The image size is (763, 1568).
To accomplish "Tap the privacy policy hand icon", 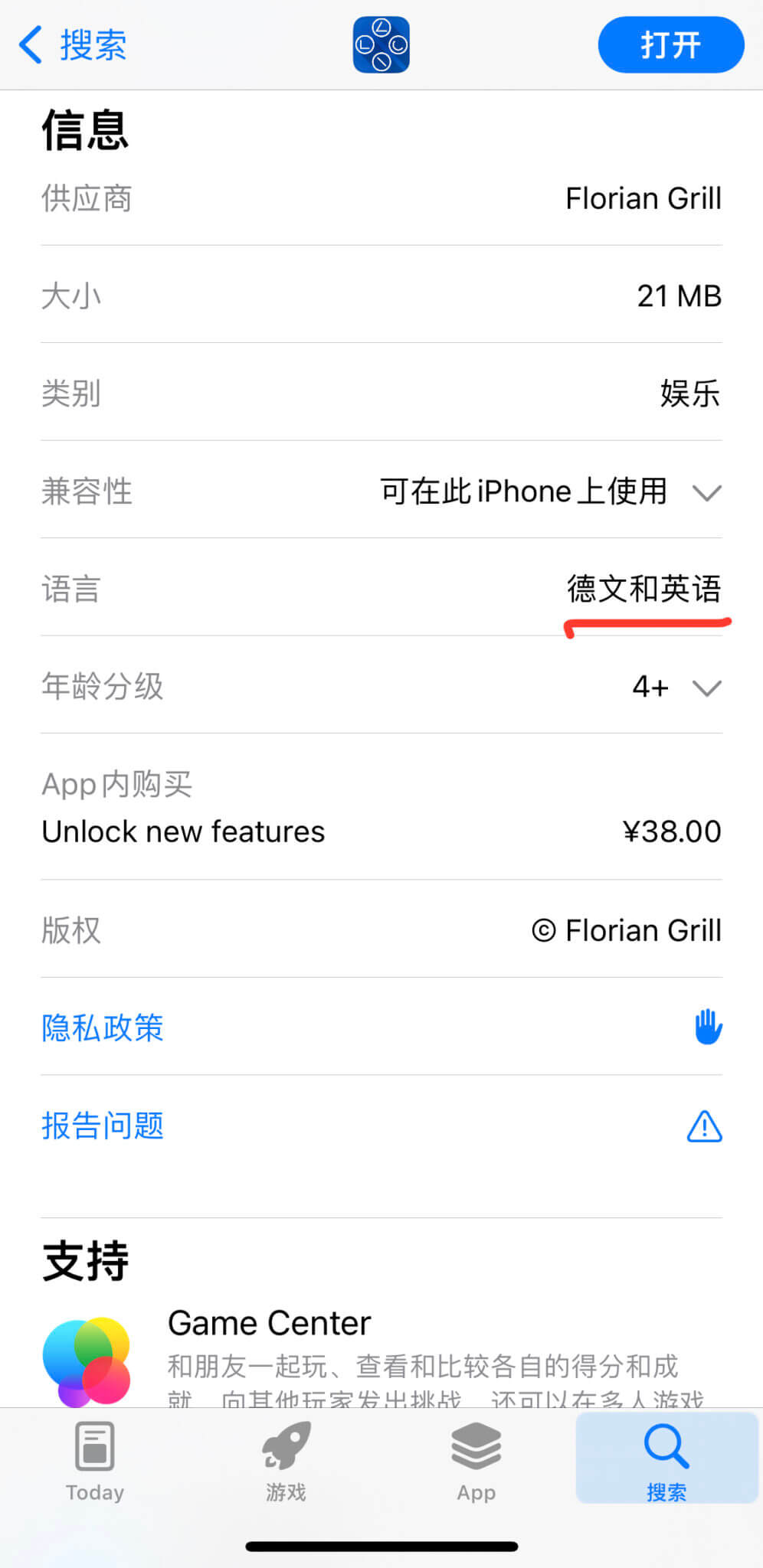I will point(706,1027).
